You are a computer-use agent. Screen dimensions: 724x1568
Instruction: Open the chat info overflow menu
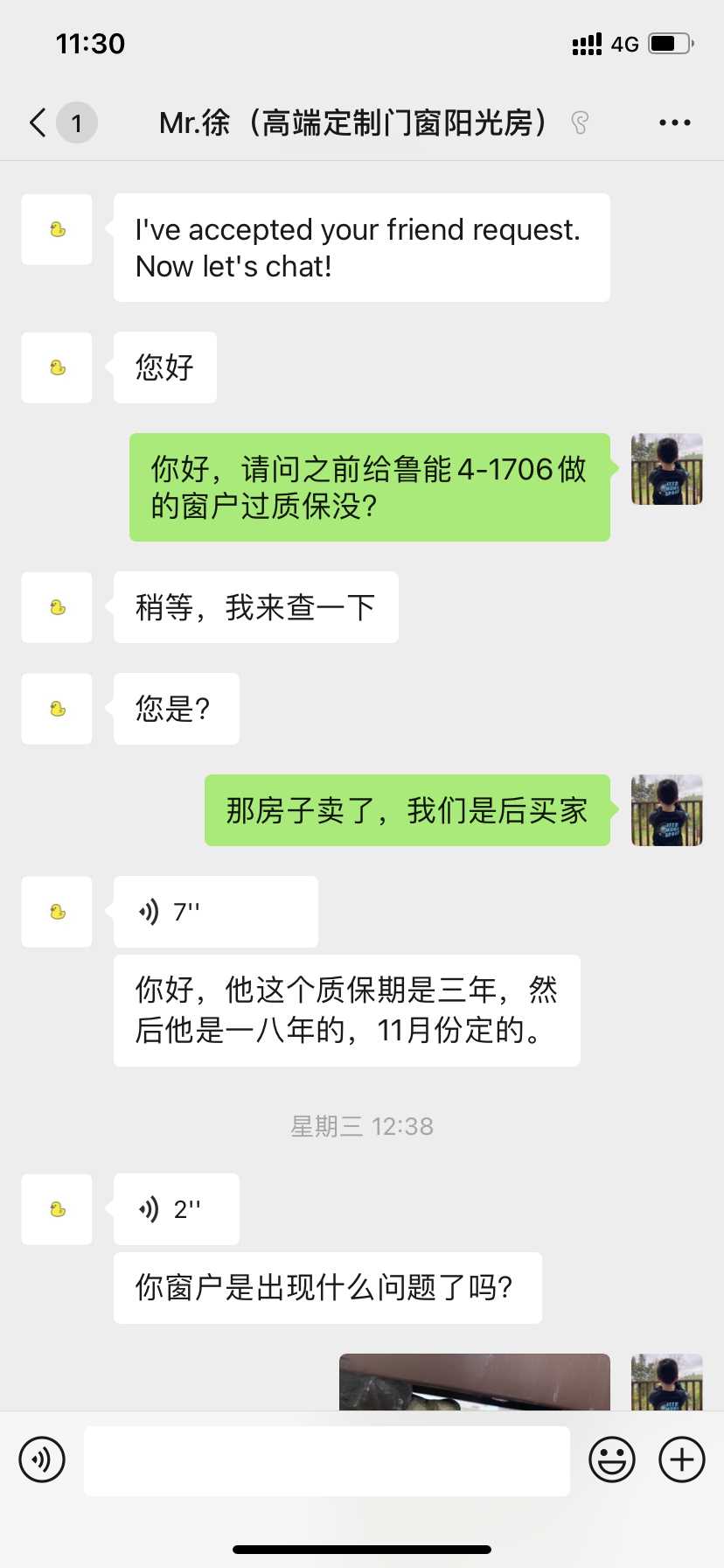674,123
